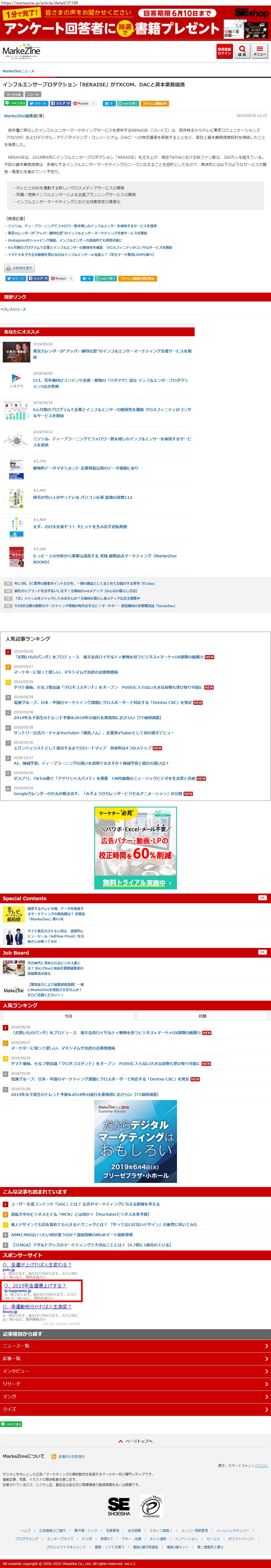Open ranking article 「お買いものパンダ」をプロデュース

pyautogui.click(x=108, y=657)
